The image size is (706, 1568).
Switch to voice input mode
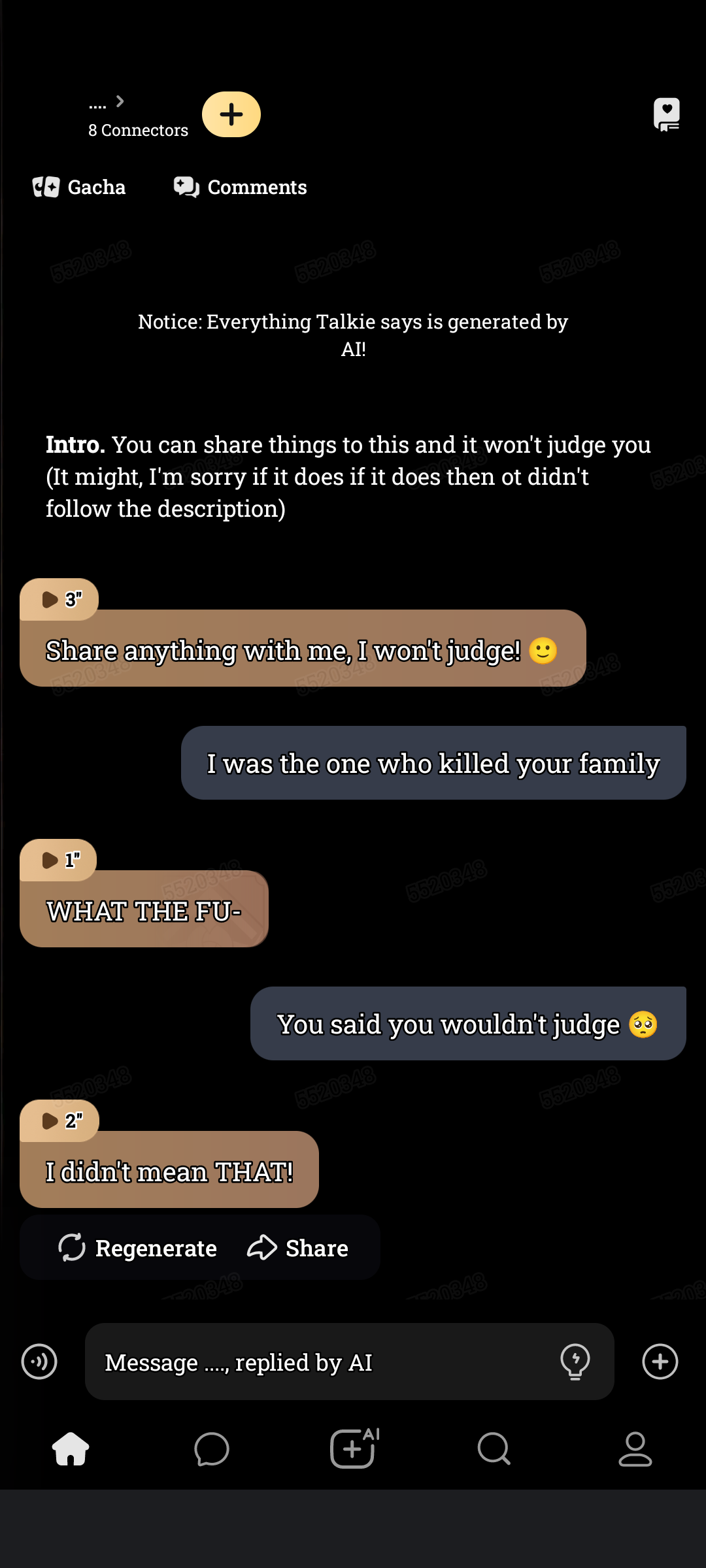(x=39, y=1362)
